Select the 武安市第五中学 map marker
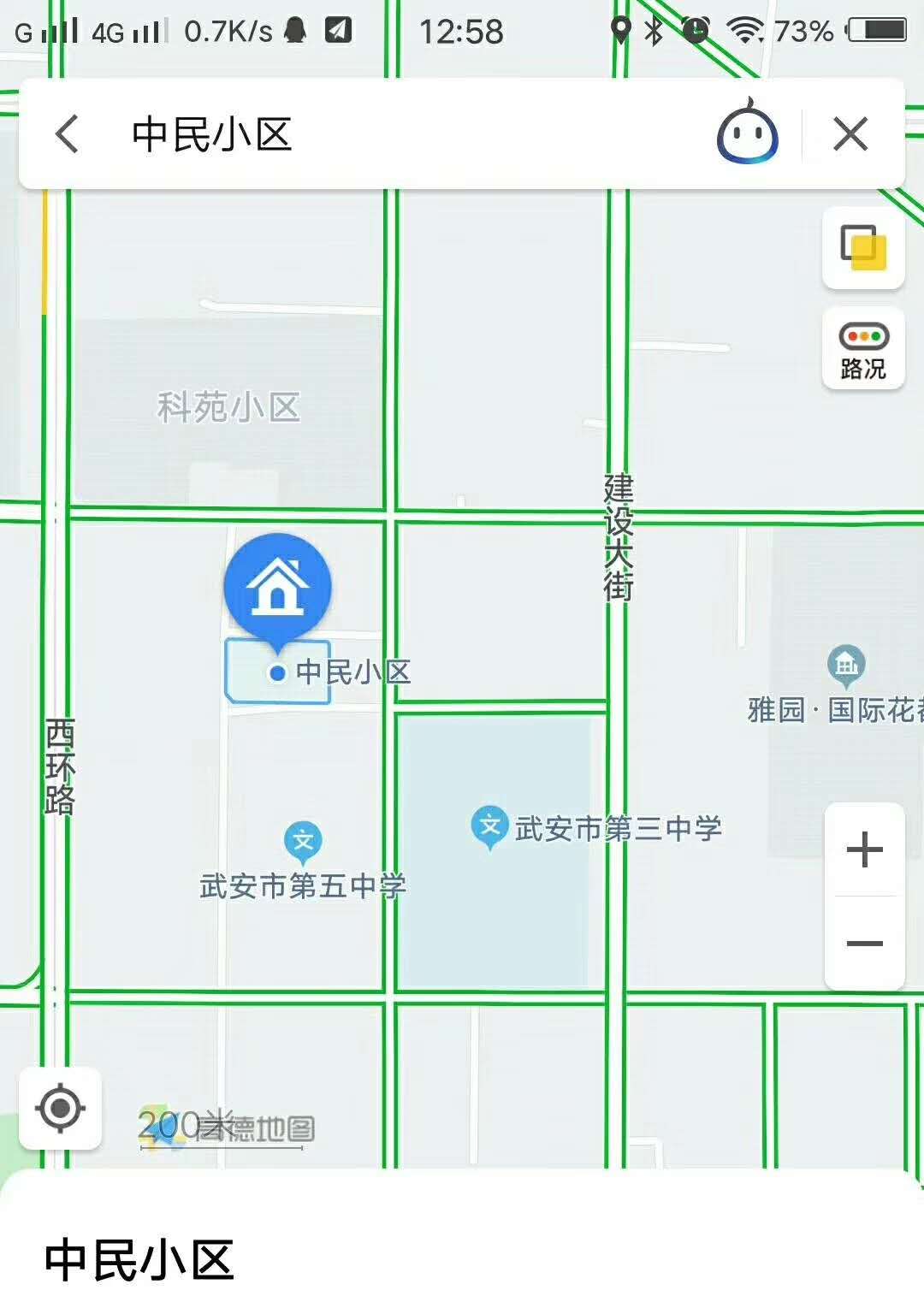 coord(303,842)
